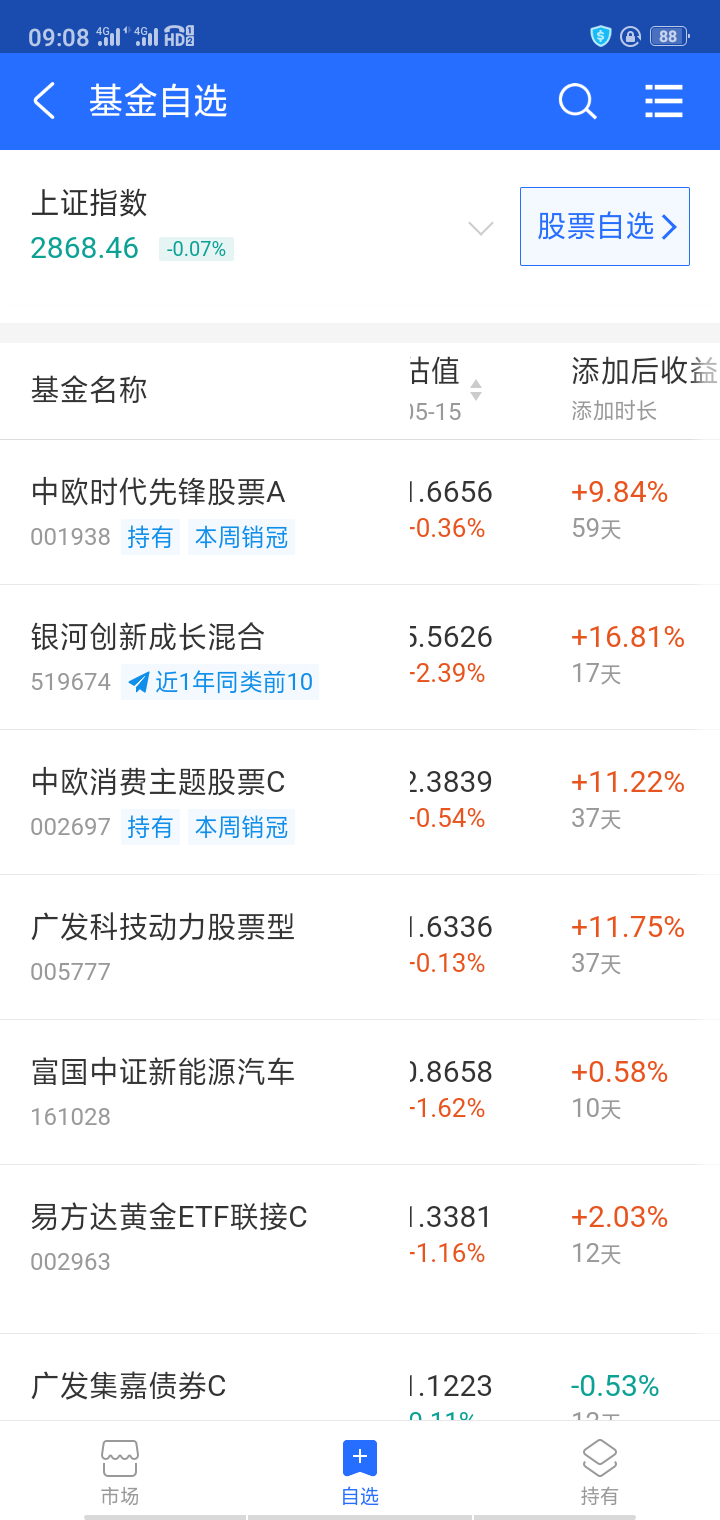720x1520 pixels.
Task: Open fund 易方达黄金ETF联接C
Action: [166, 1216]
